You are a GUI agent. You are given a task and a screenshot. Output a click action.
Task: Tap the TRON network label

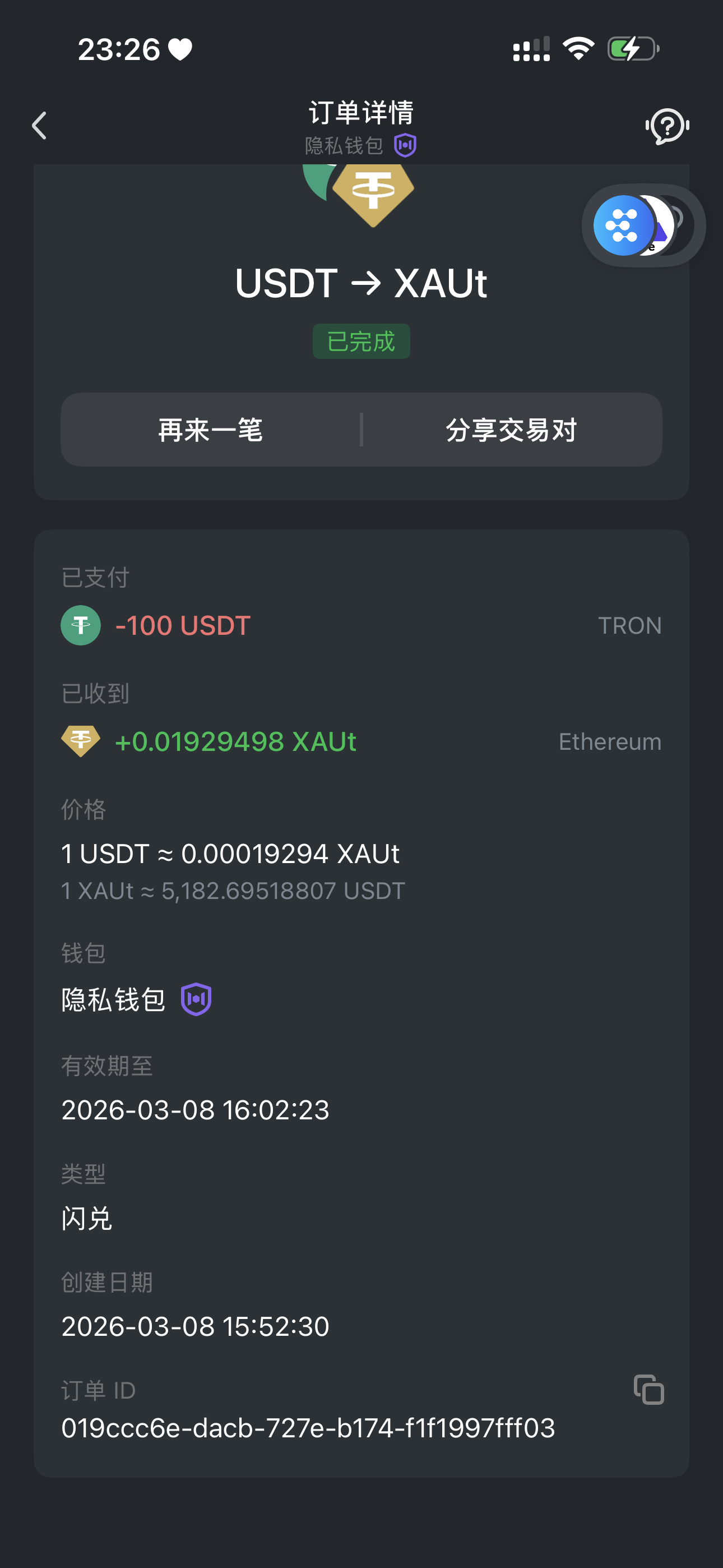[x=630, y=625]
